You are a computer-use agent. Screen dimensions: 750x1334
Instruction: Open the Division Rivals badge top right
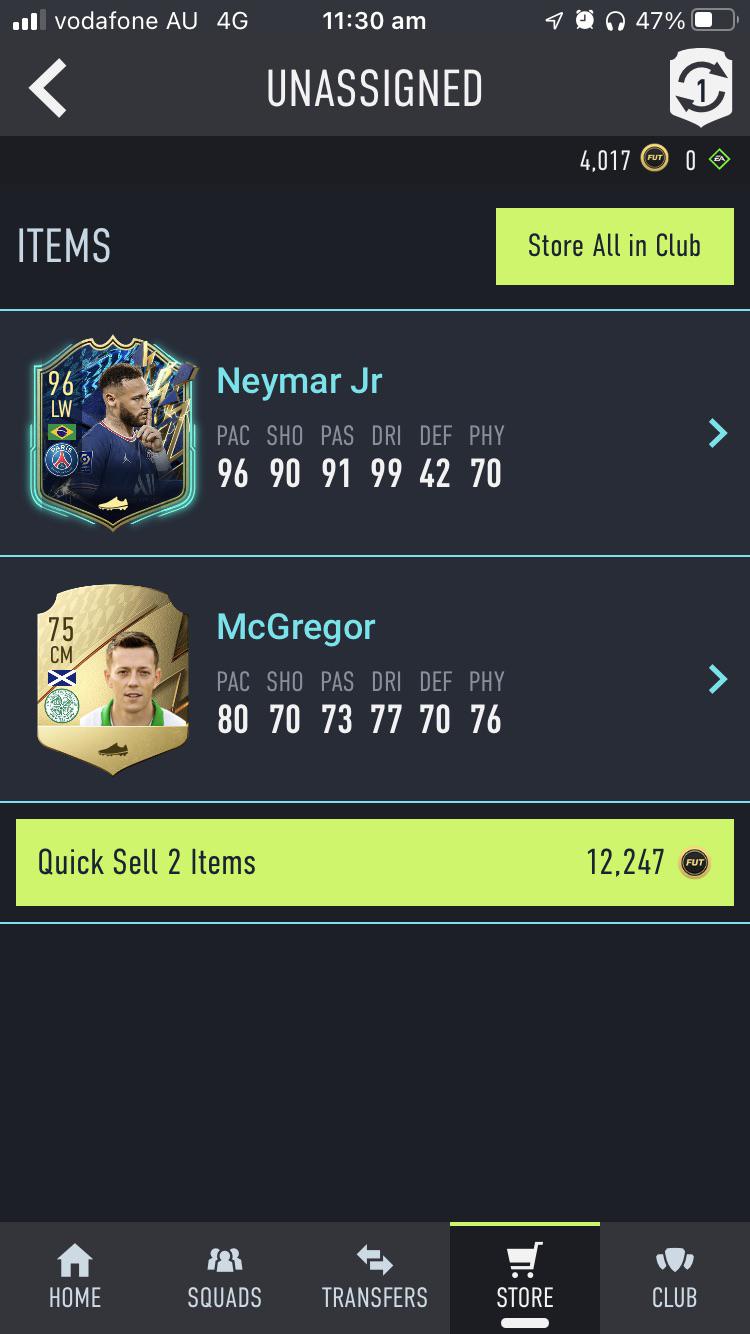[x=698, y=88]
